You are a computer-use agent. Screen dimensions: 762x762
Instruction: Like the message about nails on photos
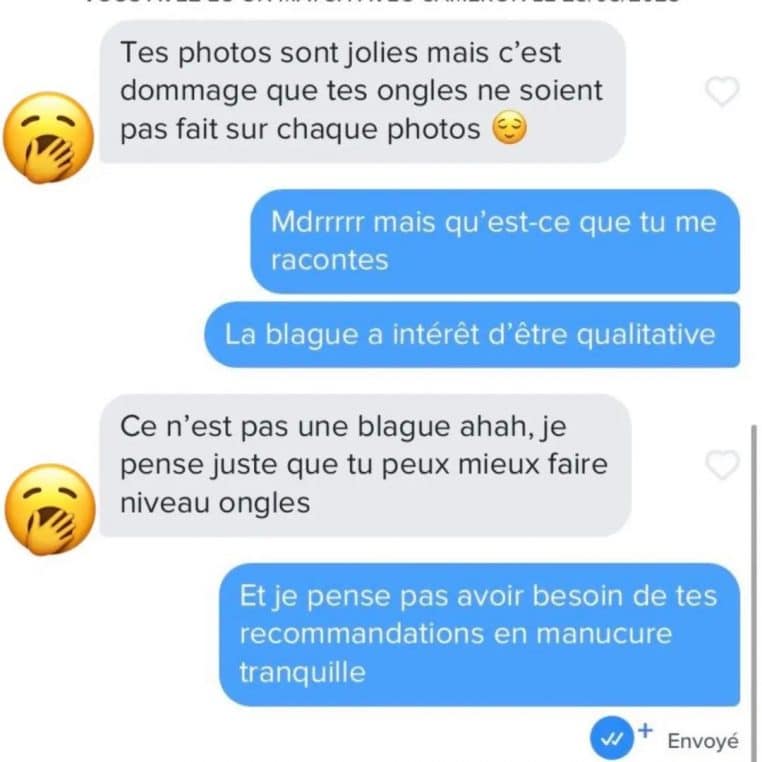[x=721, y=92]
